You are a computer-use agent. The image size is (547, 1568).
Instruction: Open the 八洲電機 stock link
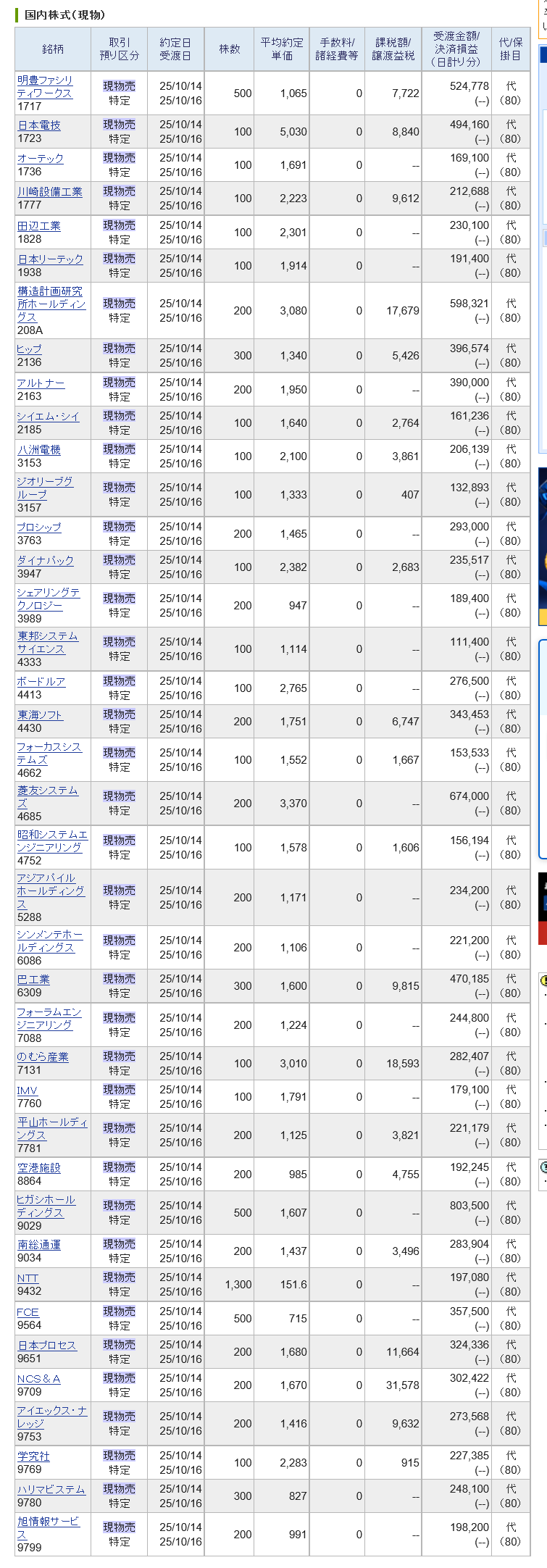pyautogui.click(x=39, y=450)
